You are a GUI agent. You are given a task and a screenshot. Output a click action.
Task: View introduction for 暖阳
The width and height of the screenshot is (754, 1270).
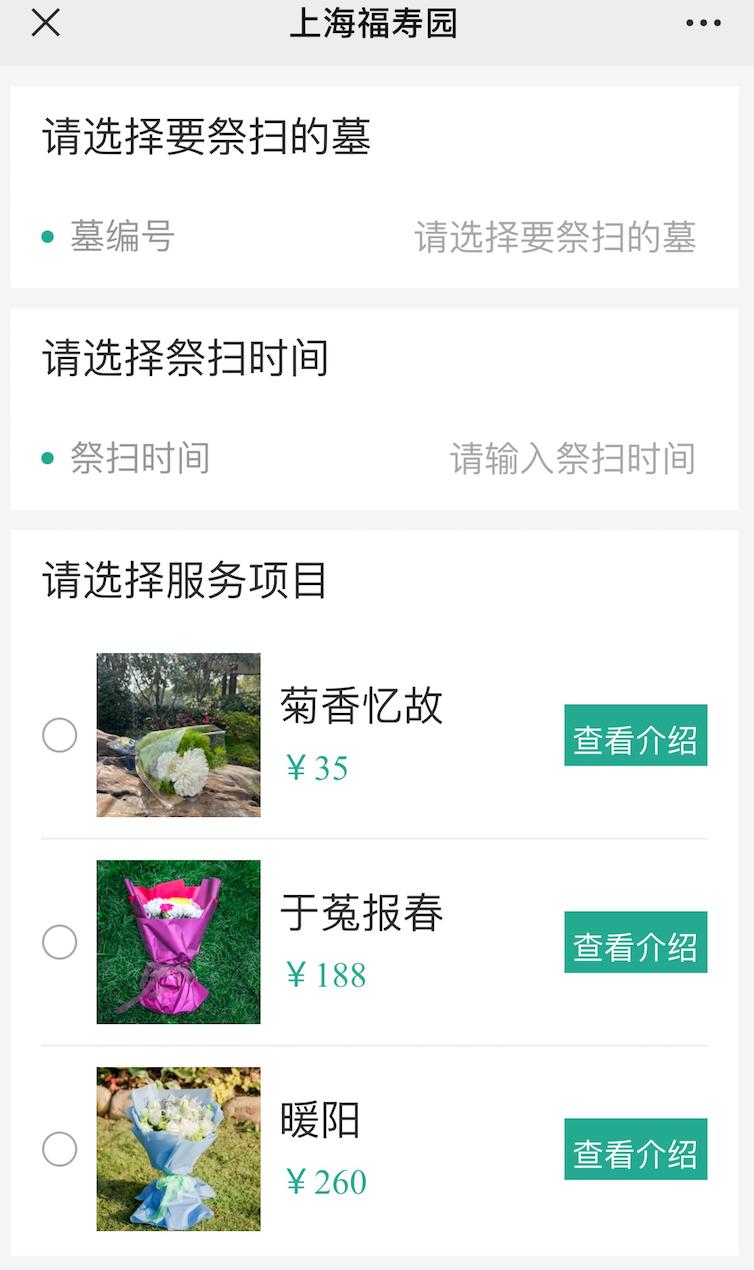pos(635,1149)
